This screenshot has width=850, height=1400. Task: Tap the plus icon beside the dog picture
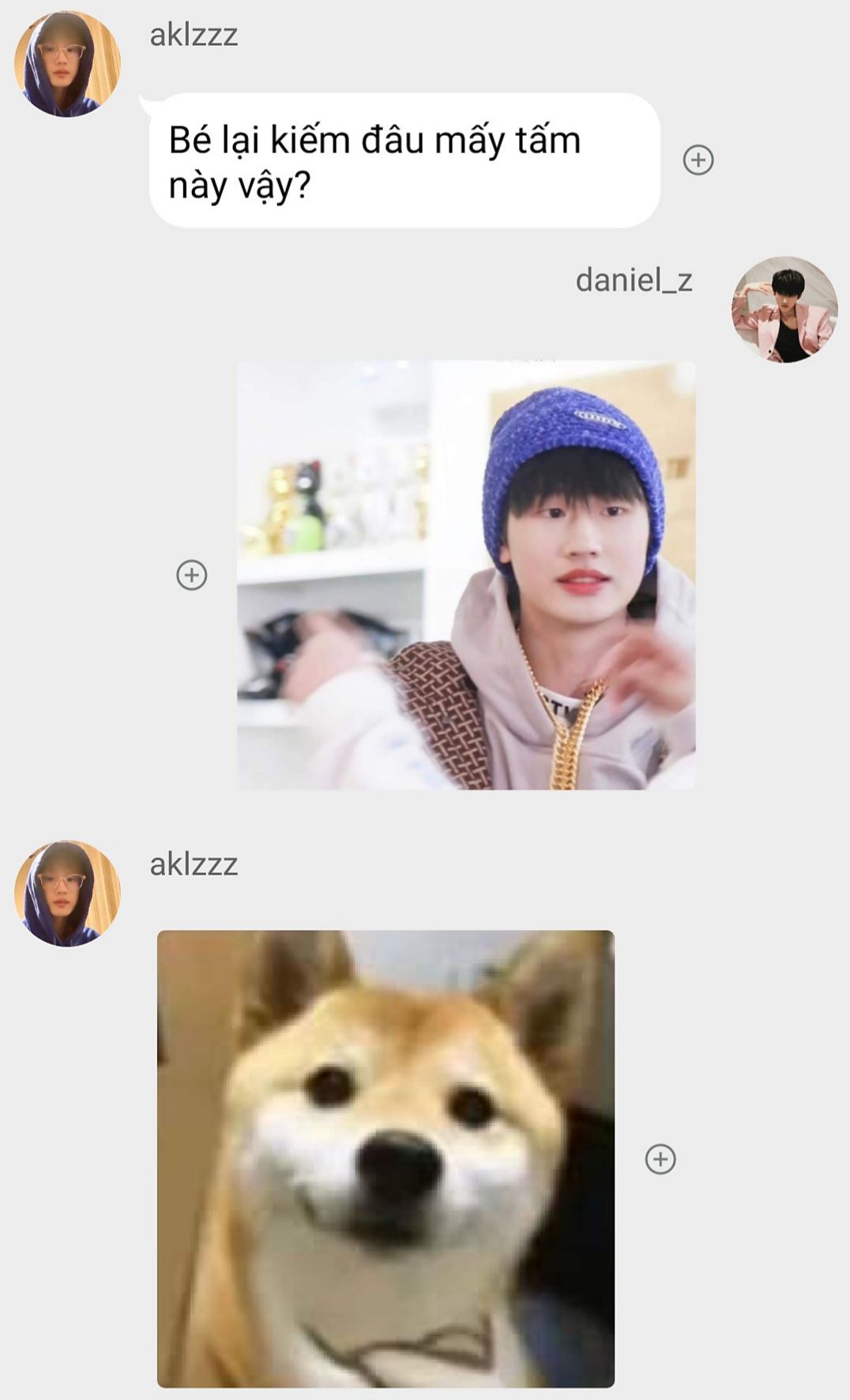coord(660,1159)
